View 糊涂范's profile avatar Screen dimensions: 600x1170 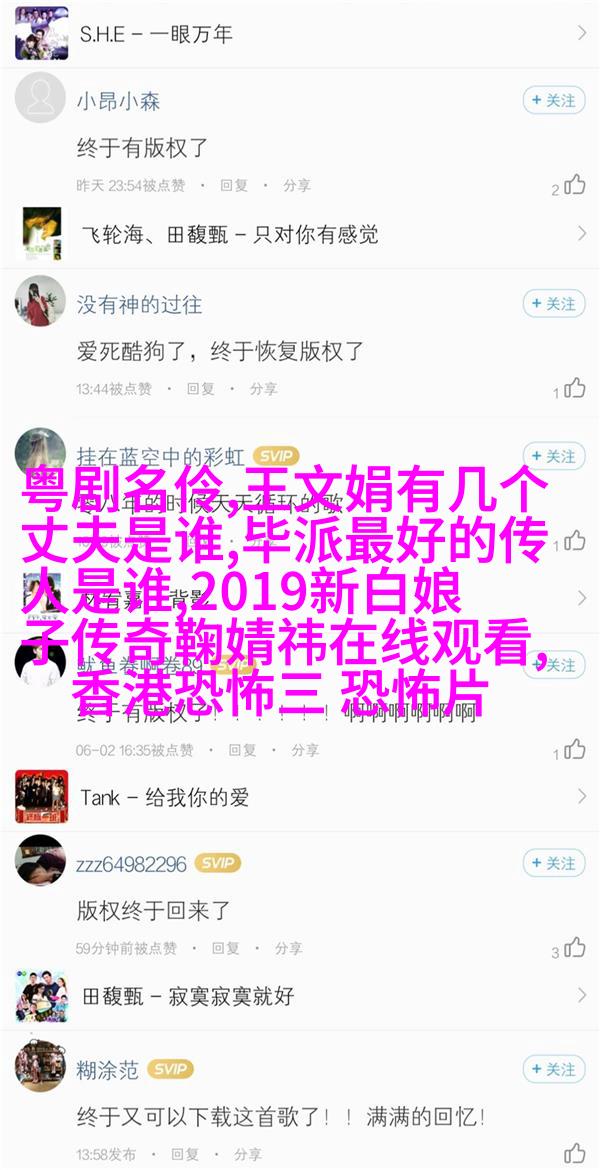(x=41, y=1067)
